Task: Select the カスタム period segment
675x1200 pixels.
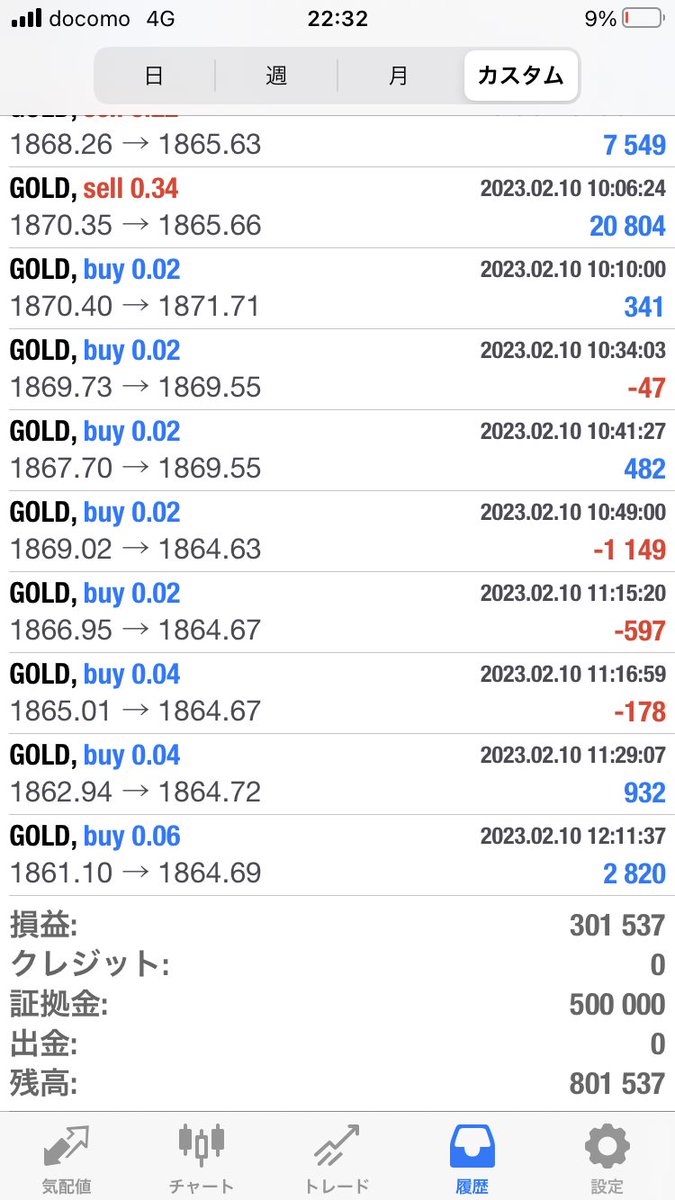Action: tap(520, 76)
